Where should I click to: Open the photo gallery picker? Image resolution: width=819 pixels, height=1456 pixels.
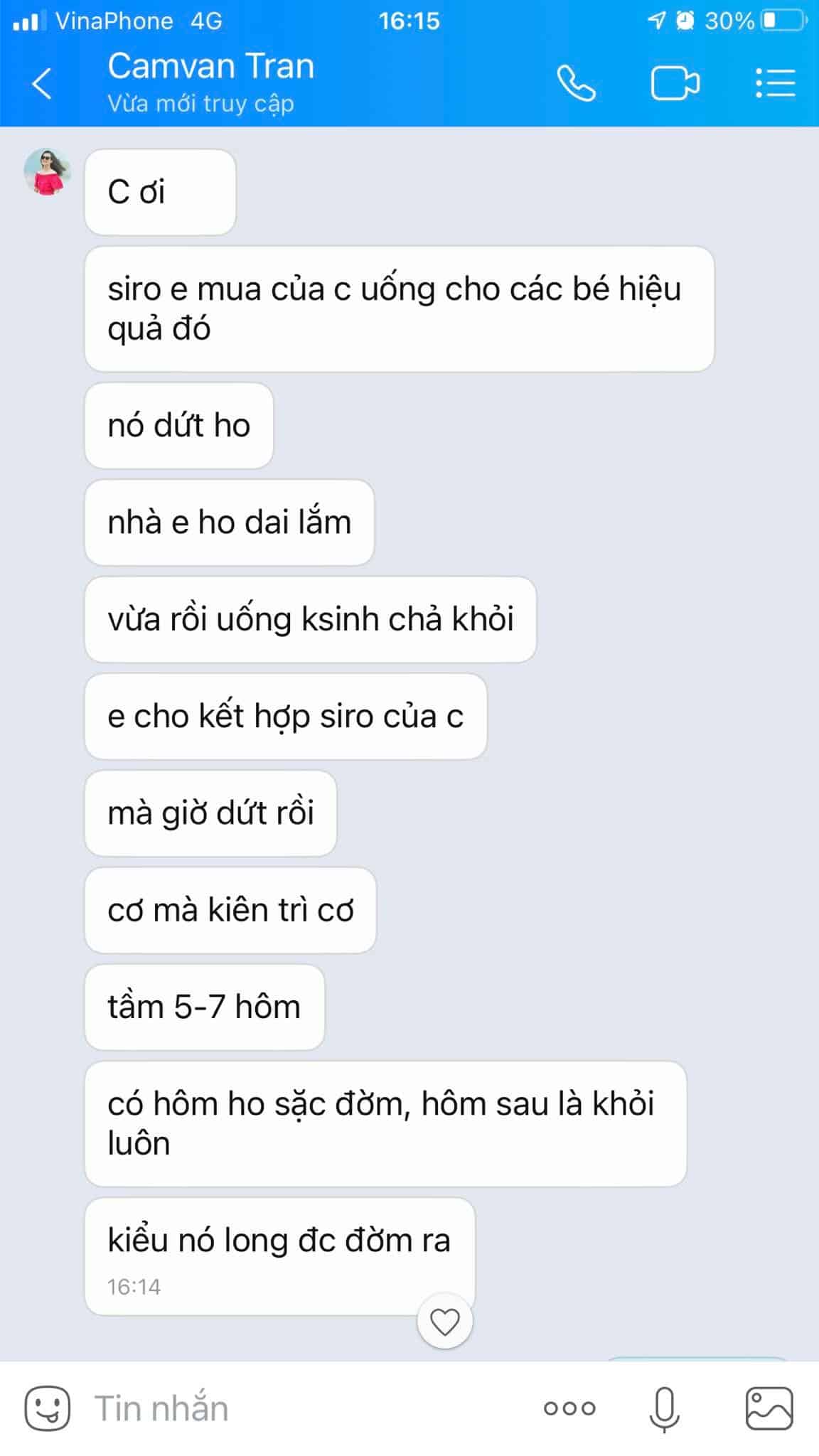[769, 1408]
